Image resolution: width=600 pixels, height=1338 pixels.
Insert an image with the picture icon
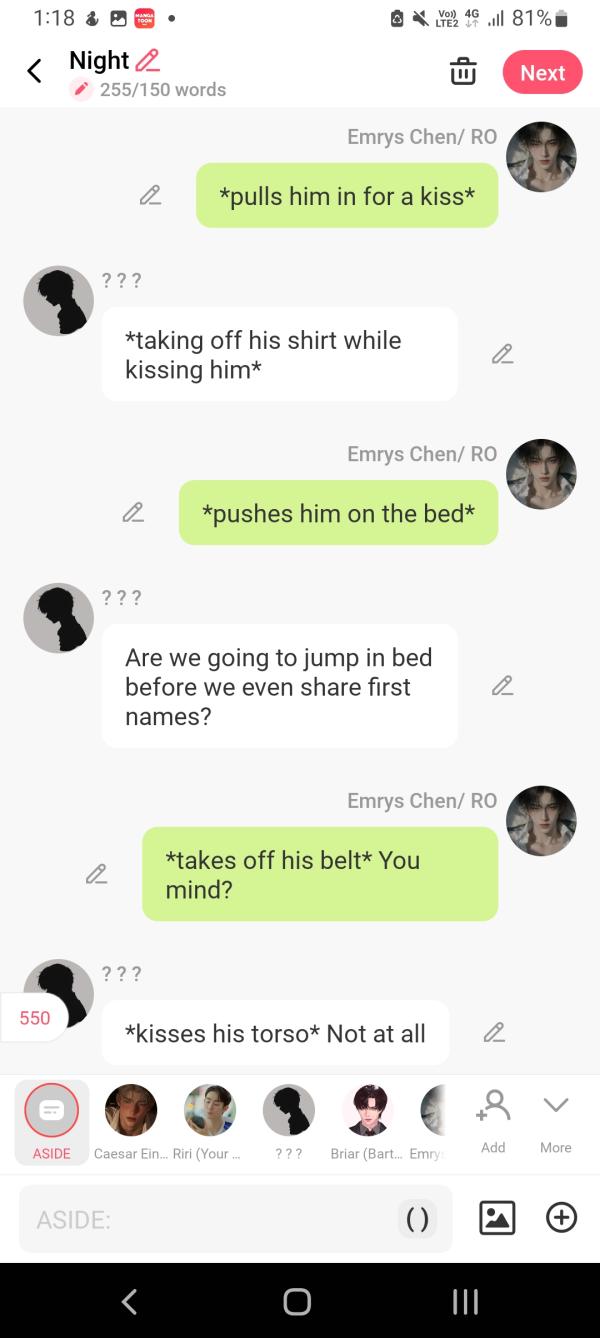[x=497, y=1218]
